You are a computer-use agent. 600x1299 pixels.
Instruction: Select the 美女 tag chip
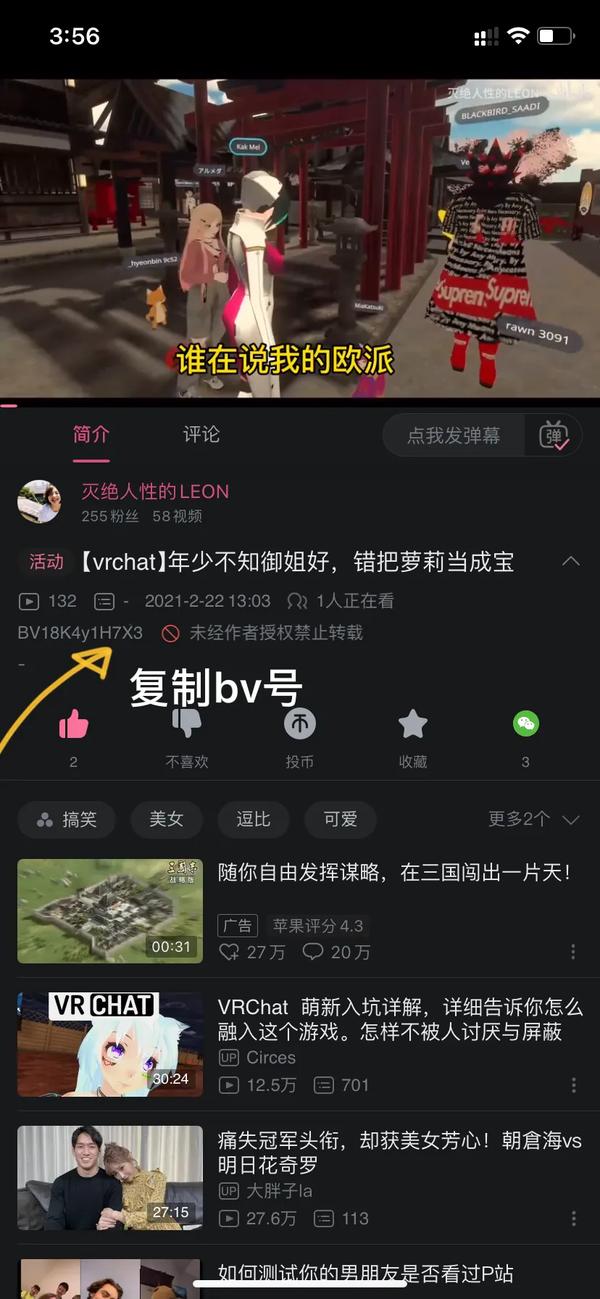167,820
